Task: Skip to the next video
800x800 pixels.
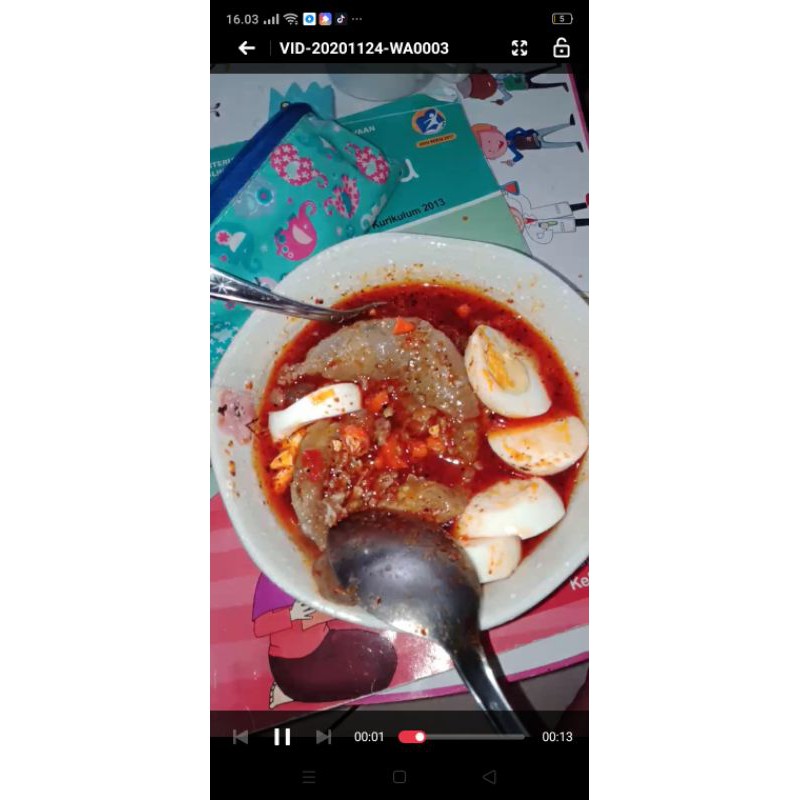Action: point(323,737)
